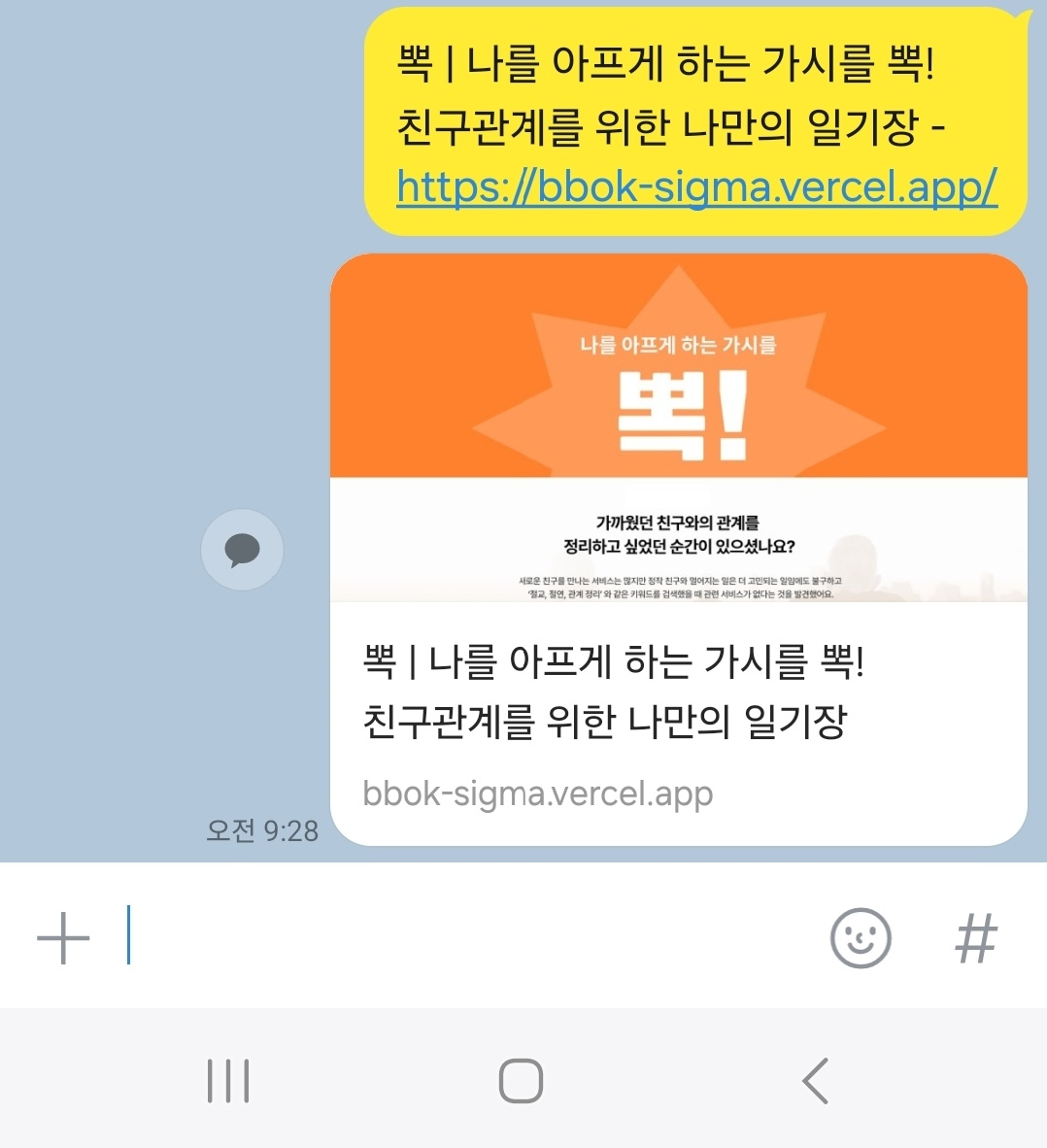The height and width of the screenshot is (1148, 1047).
Task: Open the 뽁! link preview card
Action: click(678, 549)
